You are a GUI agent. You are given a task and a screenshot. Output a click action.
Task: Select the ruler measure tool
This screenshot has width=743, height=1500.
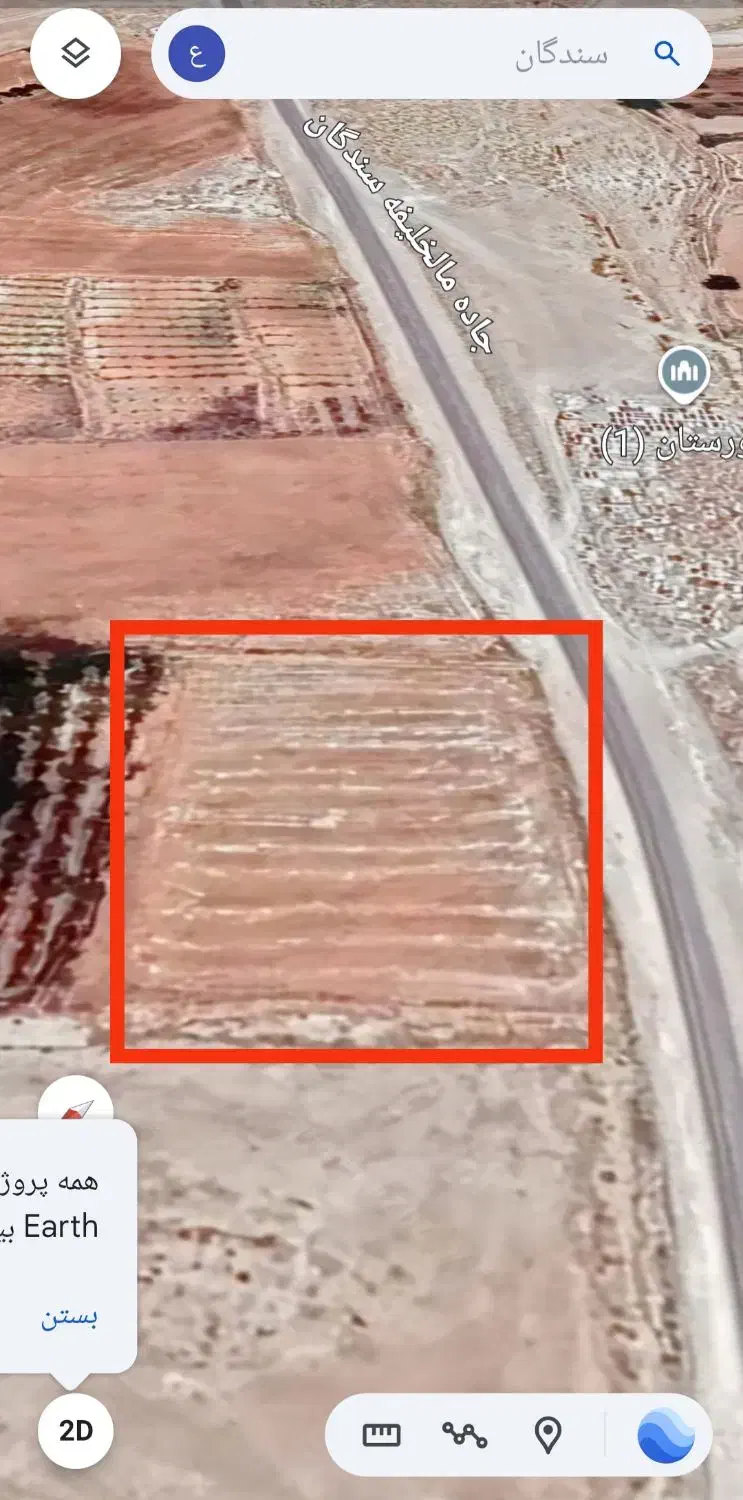(x=381, y=1435)
